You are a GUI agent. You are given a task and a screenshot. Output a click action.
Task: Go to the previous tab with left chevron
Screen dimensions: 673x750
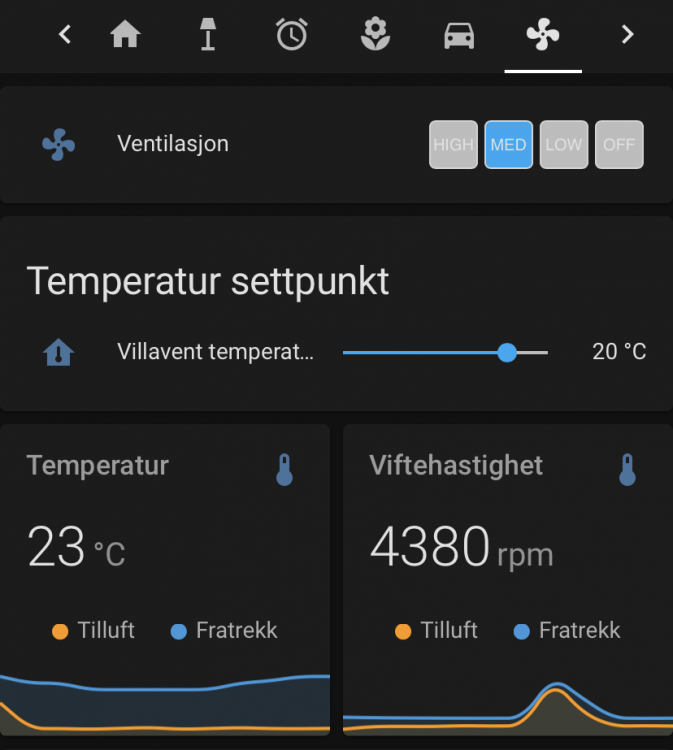click(x=65, y=35)
